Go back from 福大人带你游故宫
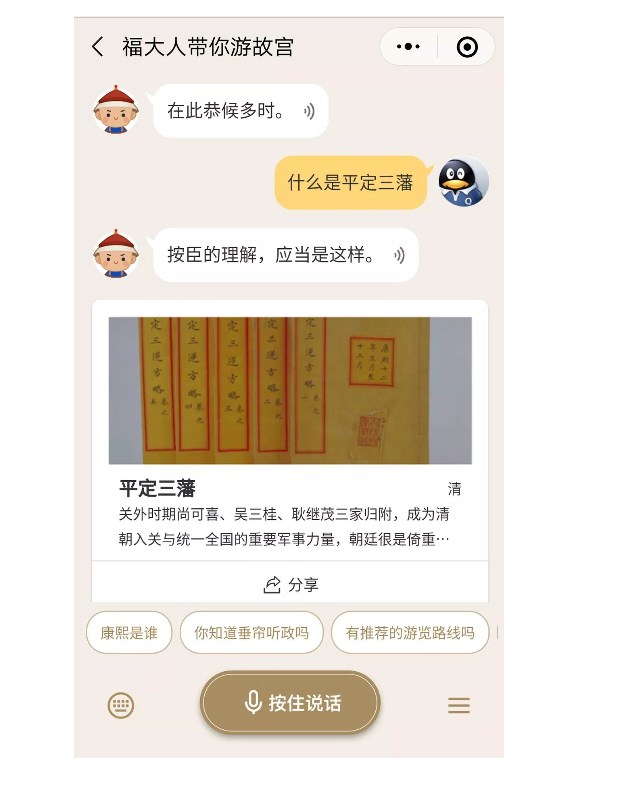 (97, 47)
